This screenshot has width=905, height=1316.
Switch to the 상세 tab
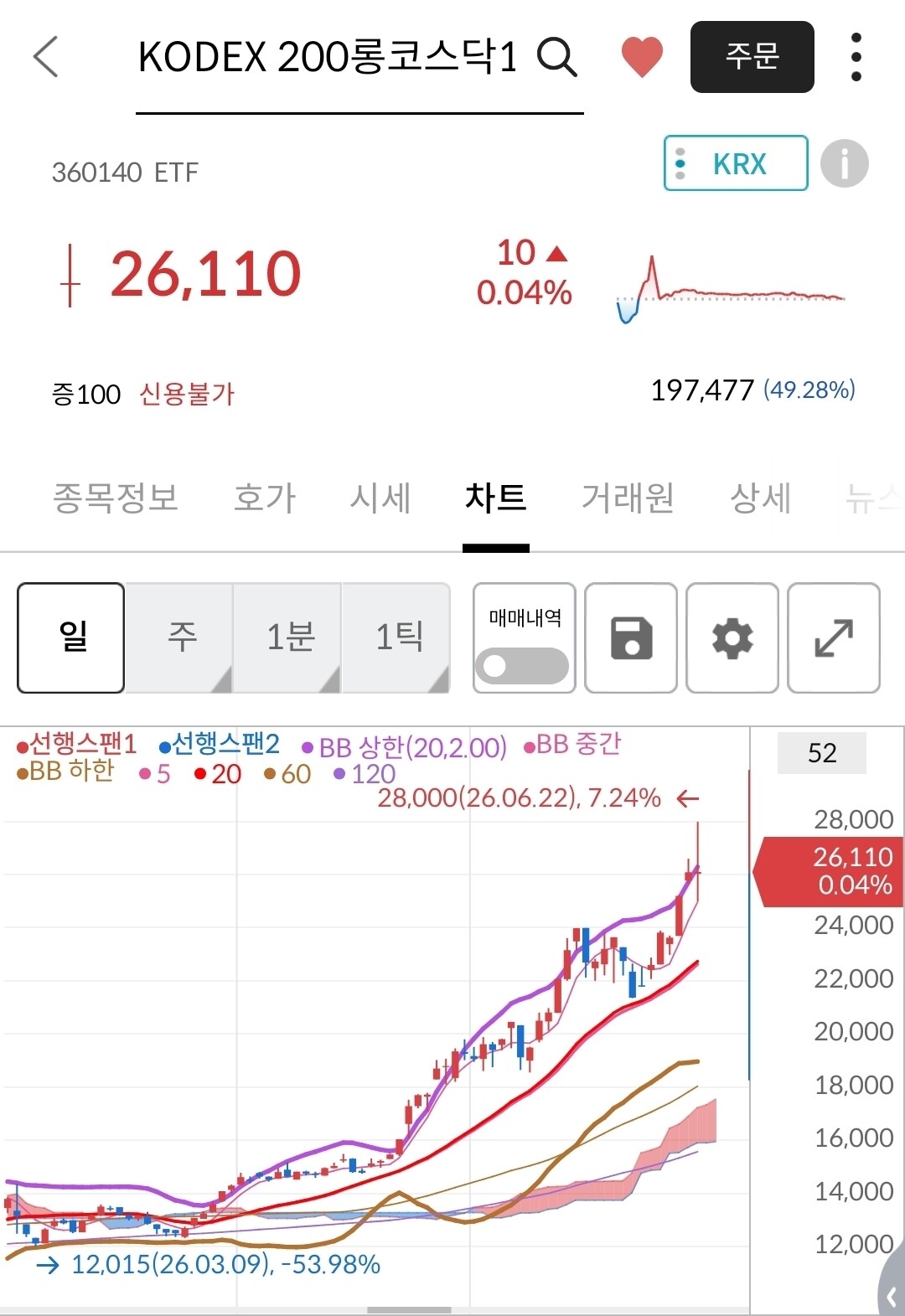[x=761, y=498]
